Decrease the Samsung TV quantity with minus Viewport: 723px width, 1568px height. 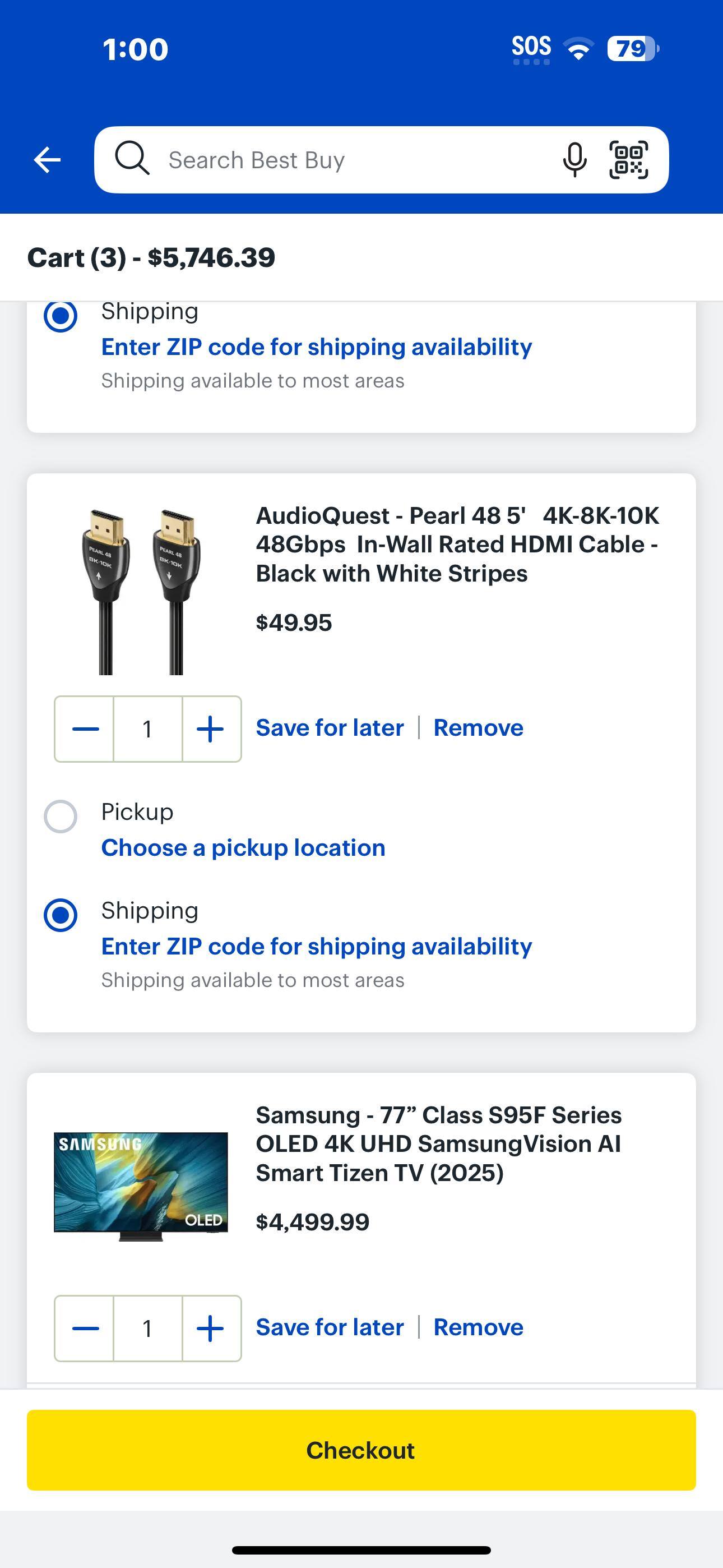point(85,1327)
